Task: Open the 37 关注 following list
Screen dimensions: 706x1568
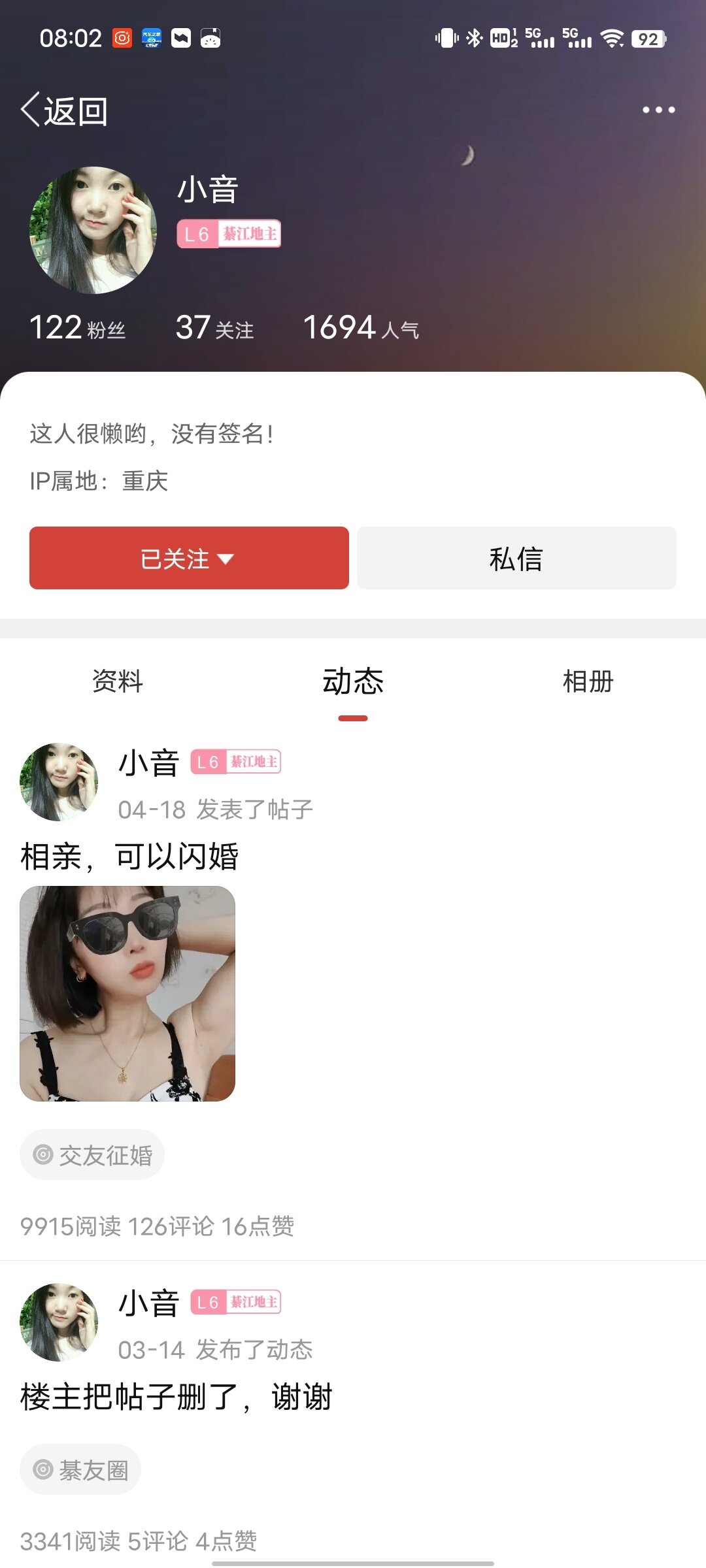Action: (214, 328)
